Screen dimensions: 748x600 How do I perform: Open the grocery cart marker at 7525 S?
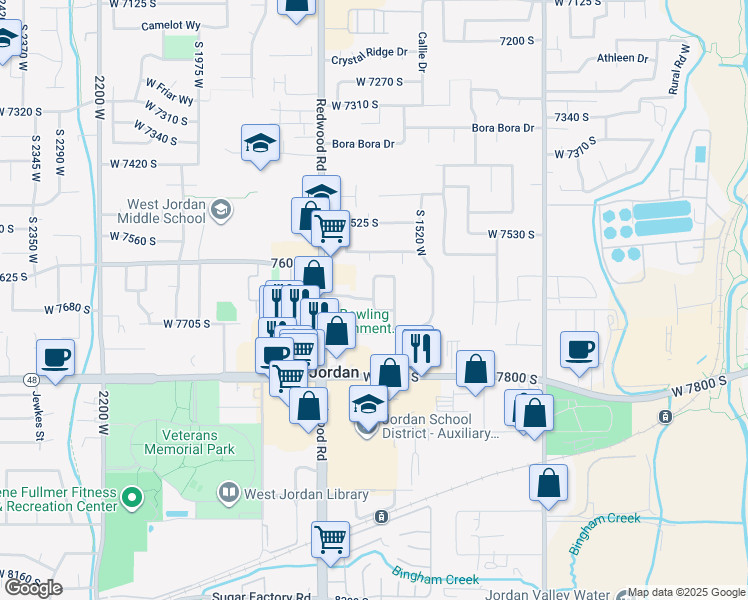(330, 227)
